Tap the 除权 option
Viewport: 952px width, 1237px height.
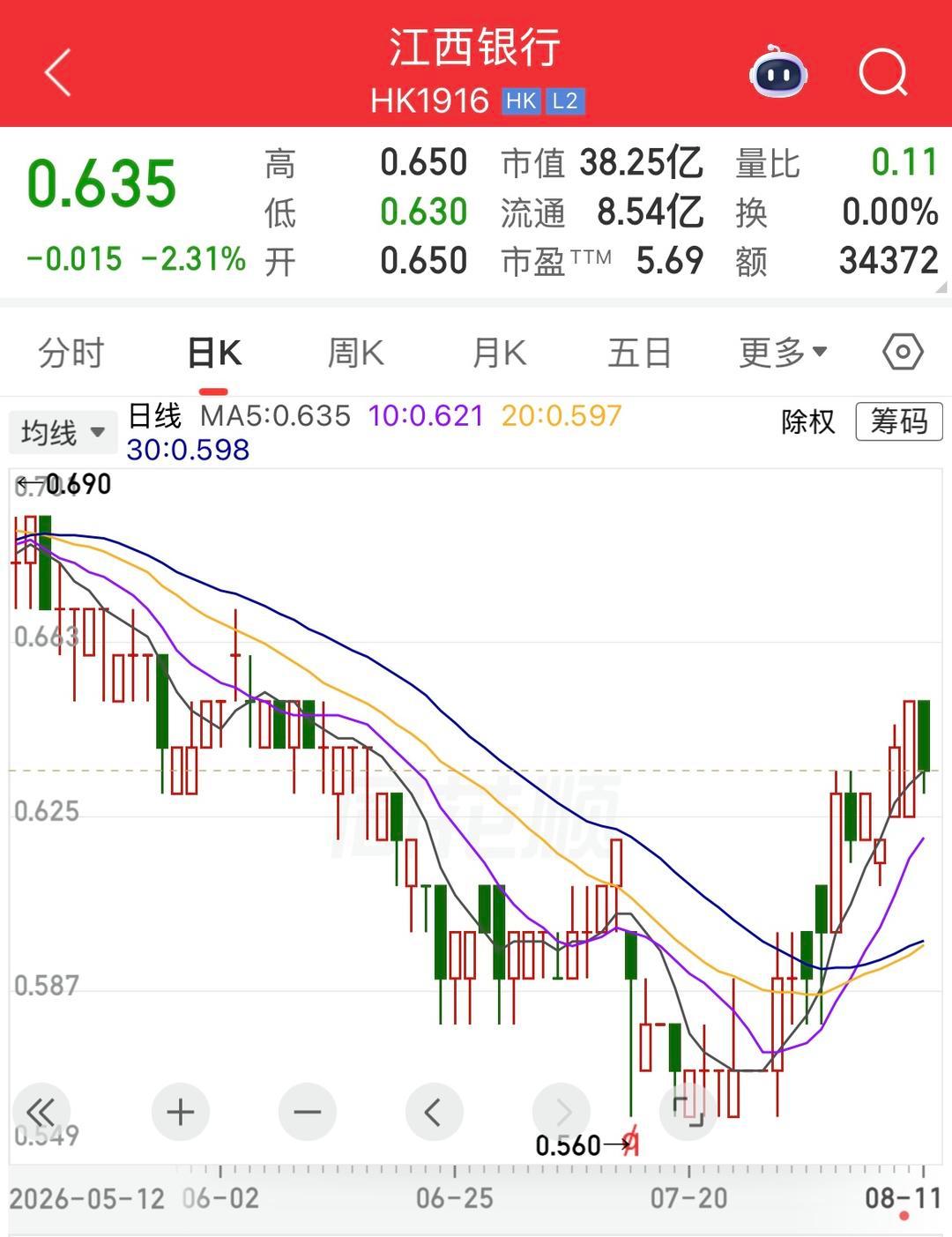coord(807,421)
